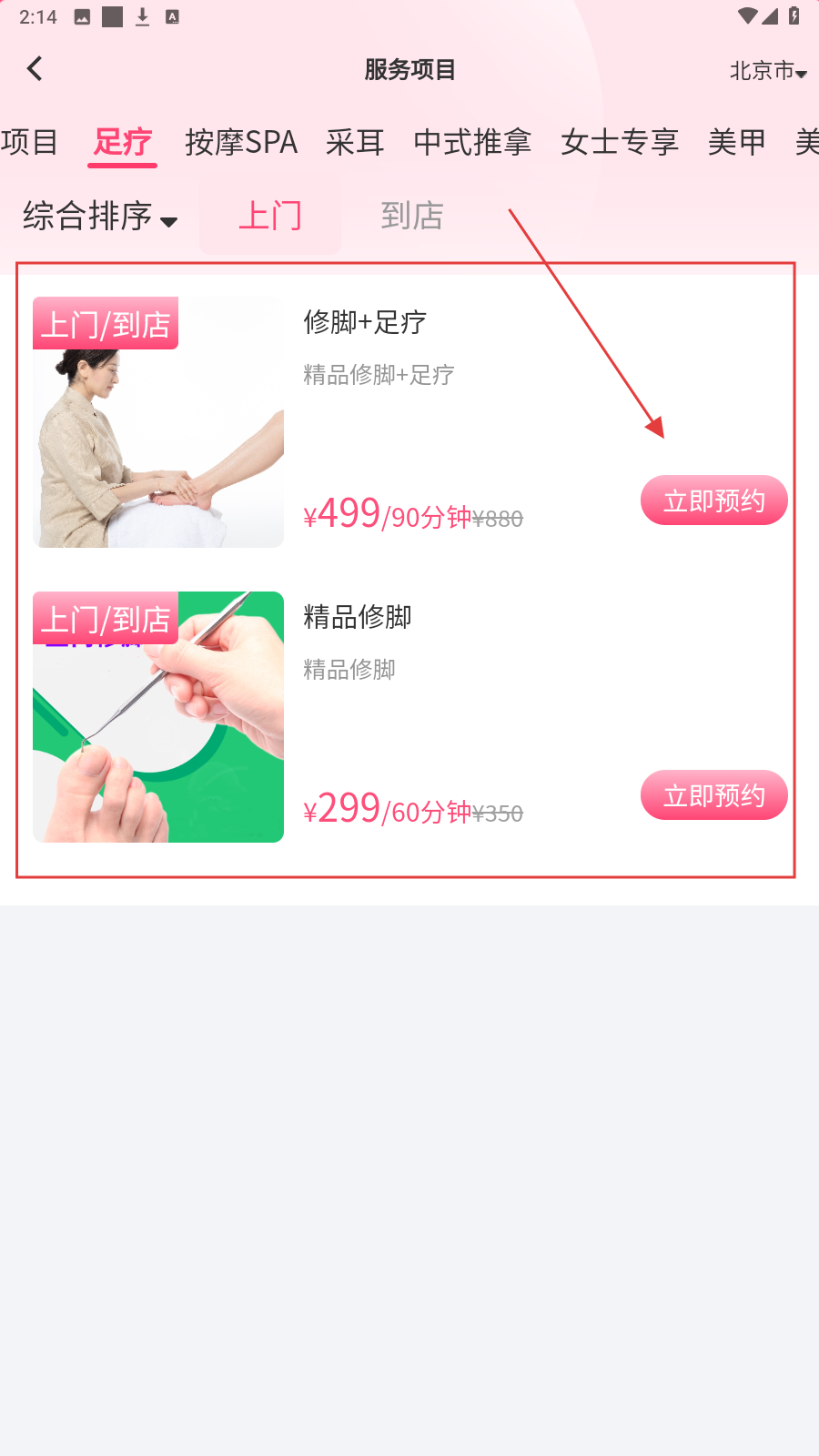Screen dimensions: 819x1456
Task: Select the 上门 service filter
Action: tap(270, 217)
